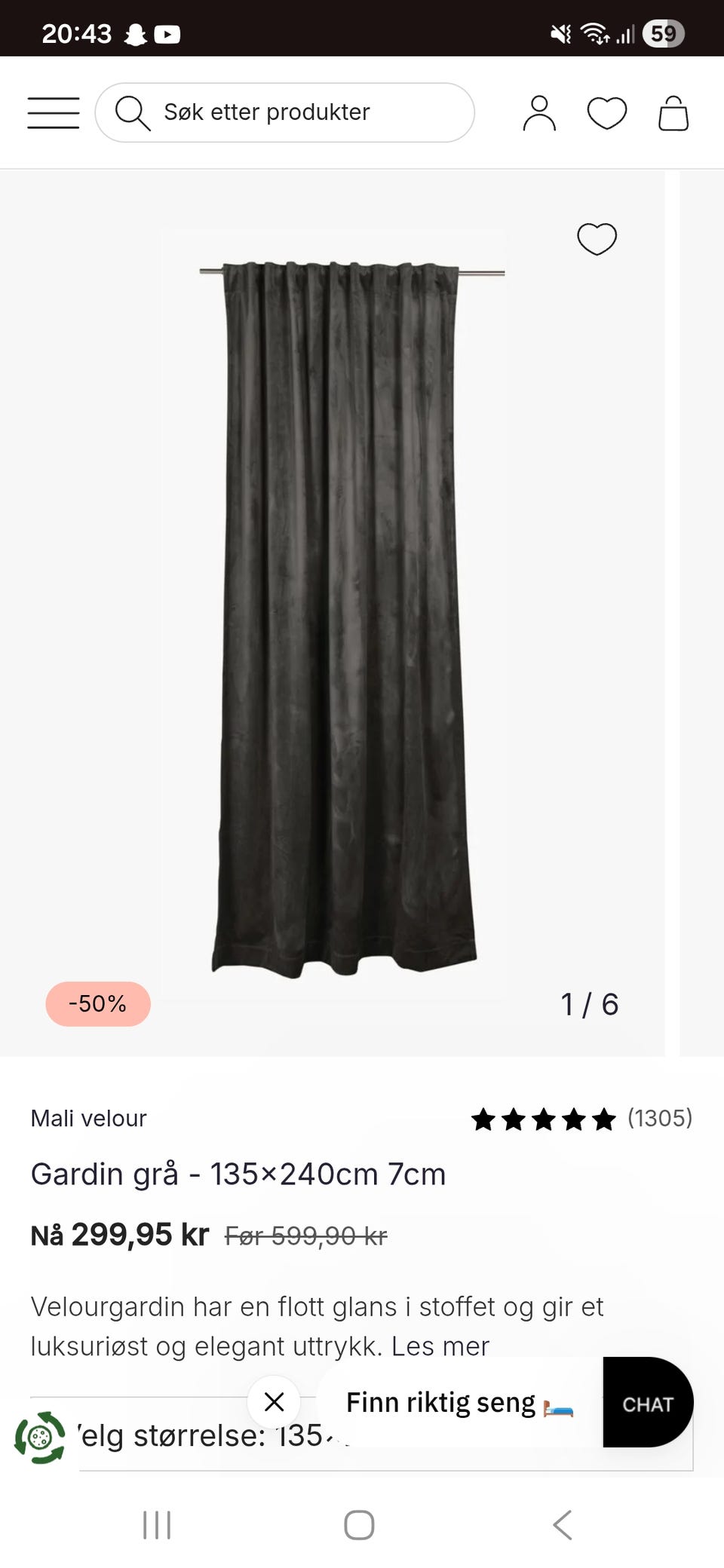Start a chat with support
The width and height of the screenshot is (724, 1568).
click(x=647, y=1403)
